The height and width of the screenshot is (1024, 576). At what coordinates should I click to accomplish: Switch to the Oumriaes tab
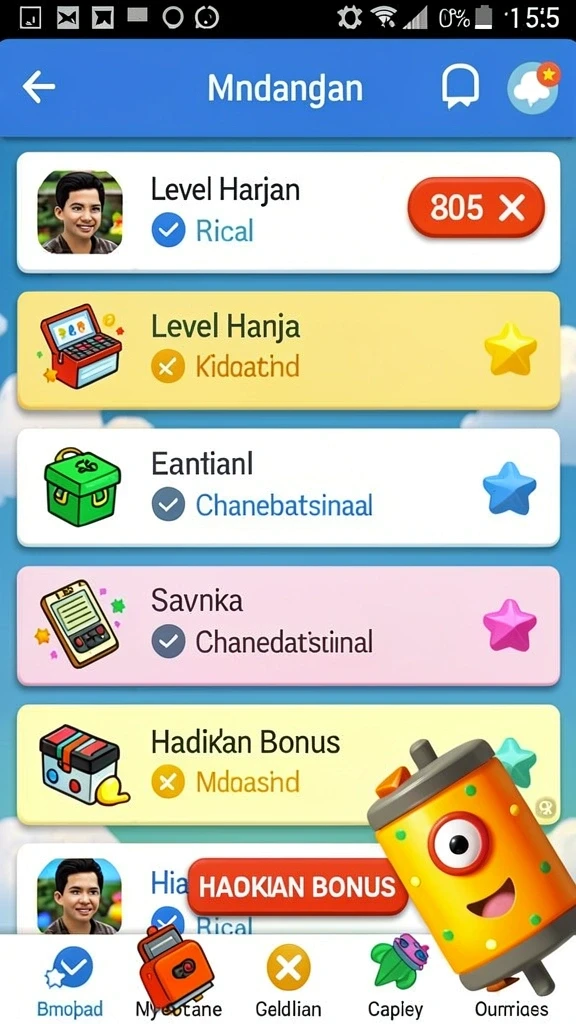click(511, 1008)
